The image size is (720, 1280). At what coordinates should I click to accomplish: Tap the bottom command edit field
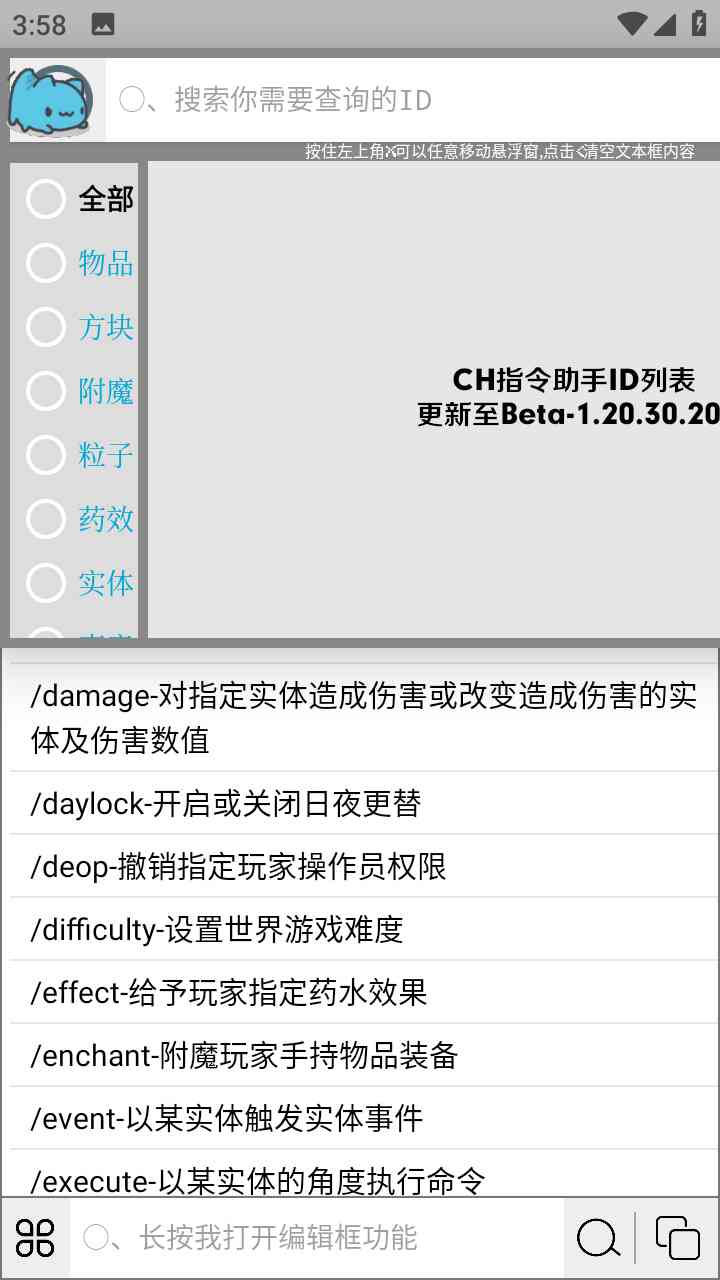coord(316,1238)
